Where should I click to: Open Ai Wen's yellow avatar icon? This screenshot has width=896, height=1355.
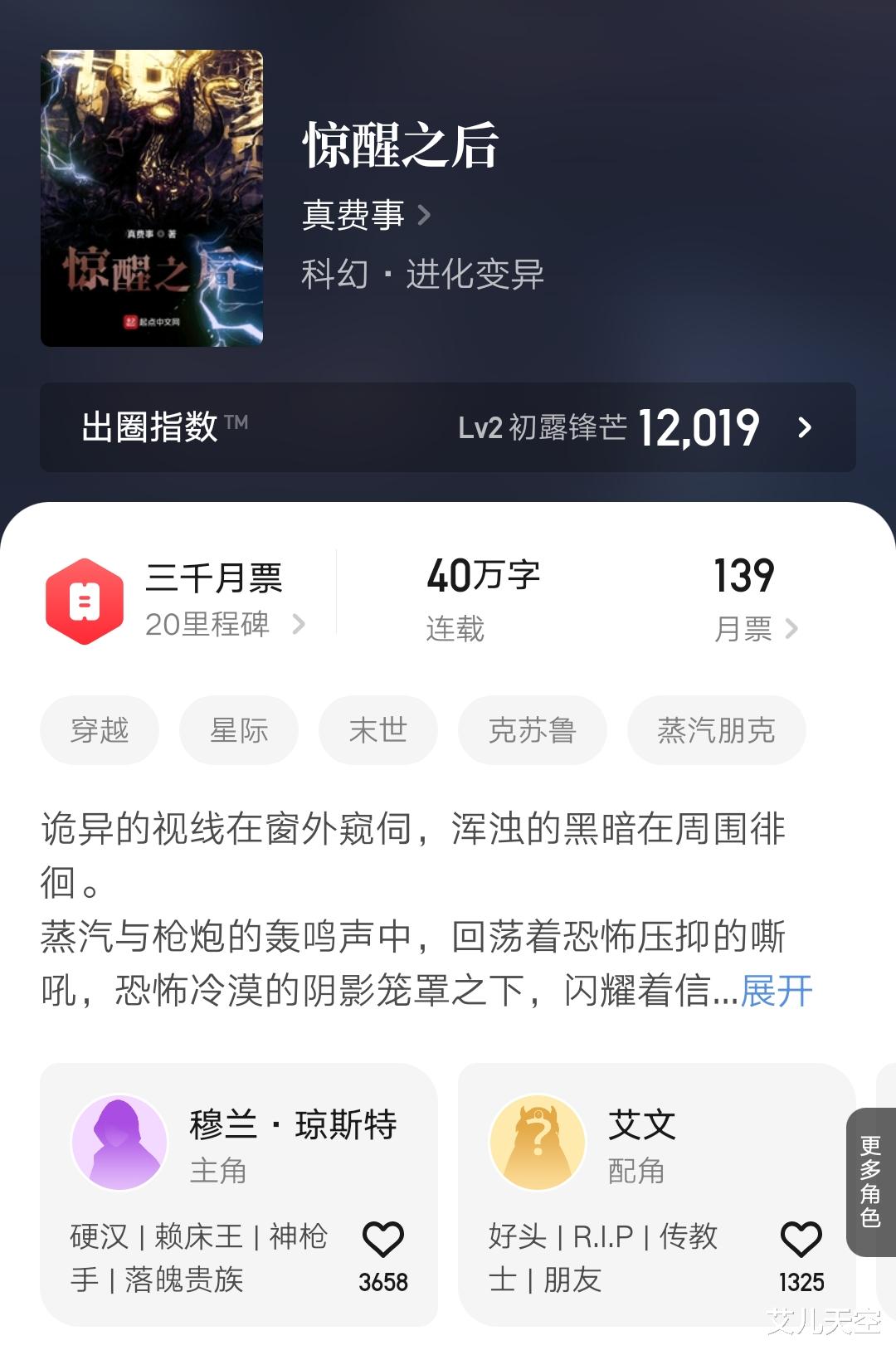click(538, 1141)
